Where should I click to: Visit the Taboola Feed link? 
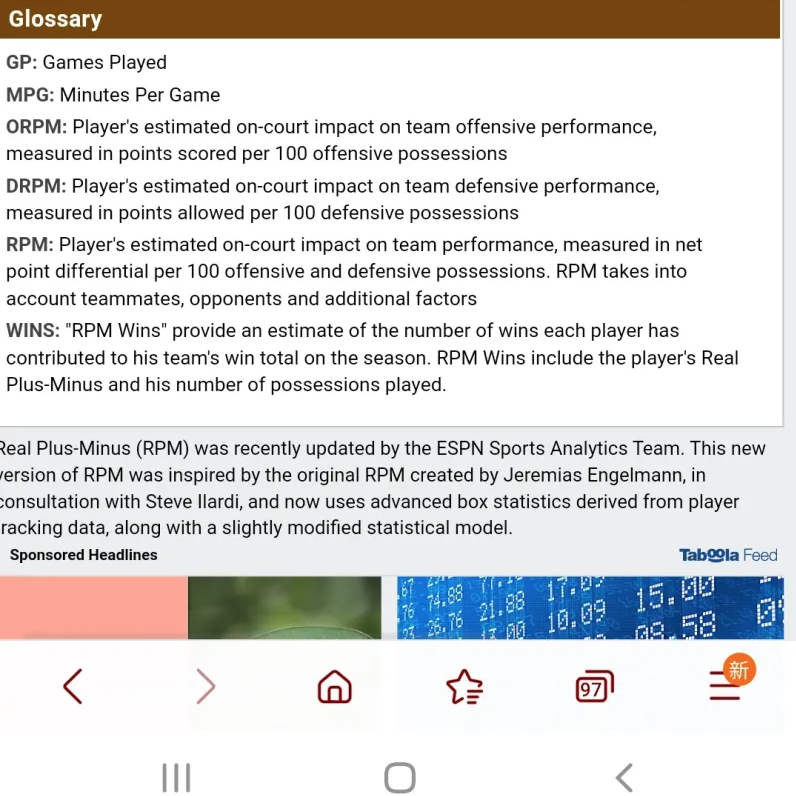click(x=727, y=555)
